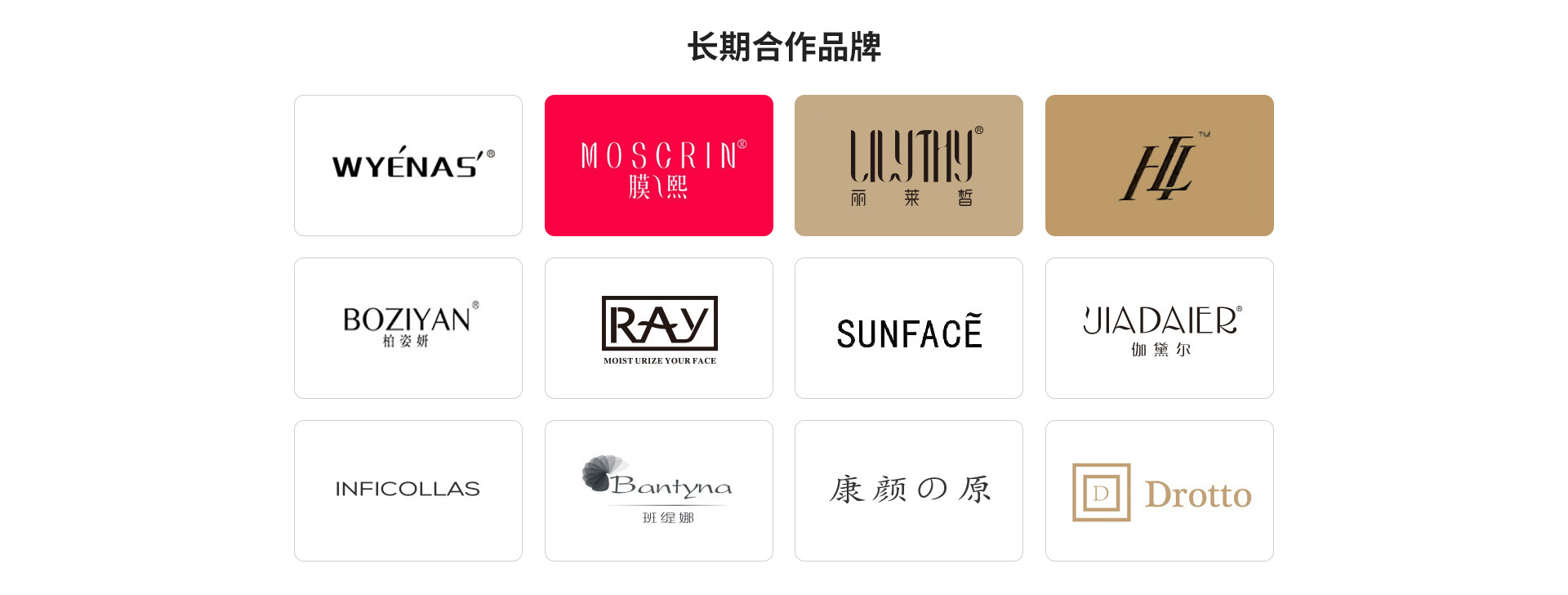The image size is (1568, 595).
Task: Open the SUNFACE brand tile
Action: click(908, 328)
